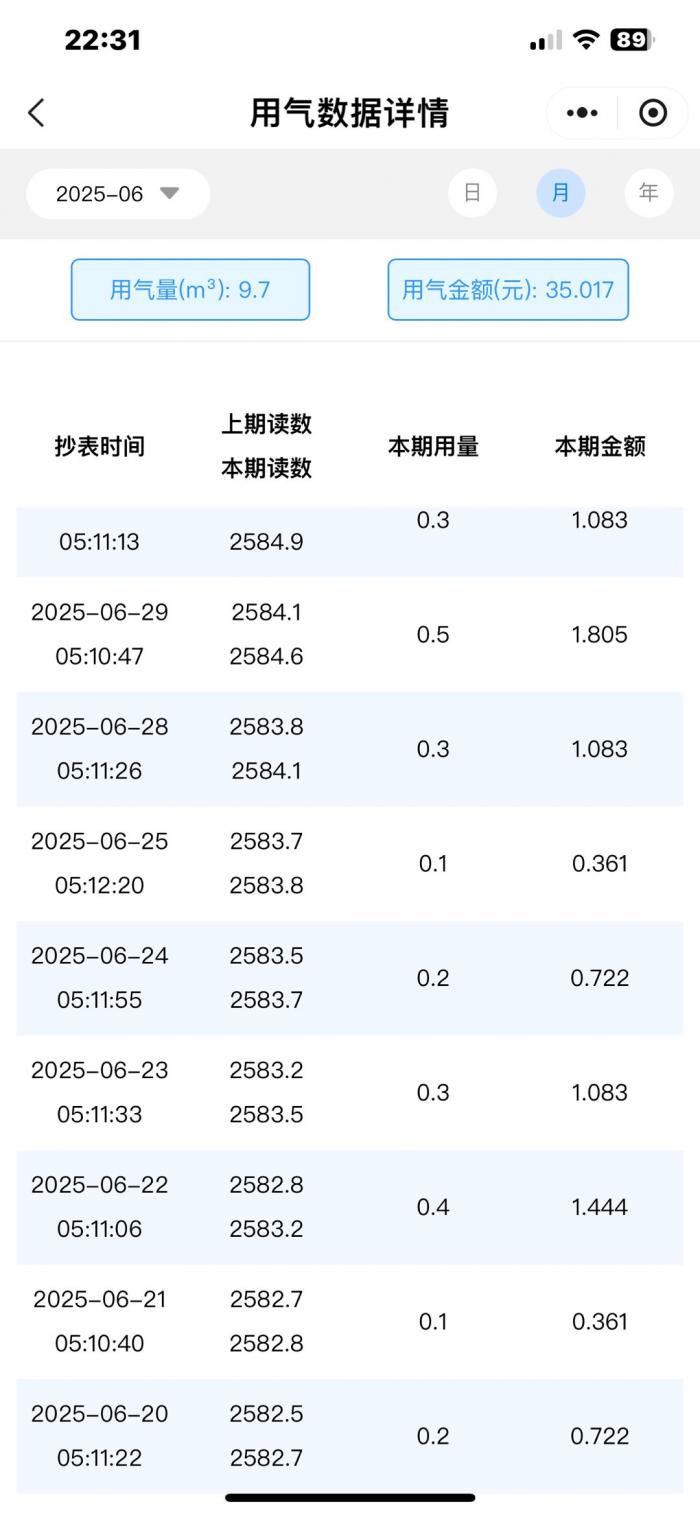Switch to the 日 (day) view
The width and height of the screenshot is (700, 1515).
(473, 193)
